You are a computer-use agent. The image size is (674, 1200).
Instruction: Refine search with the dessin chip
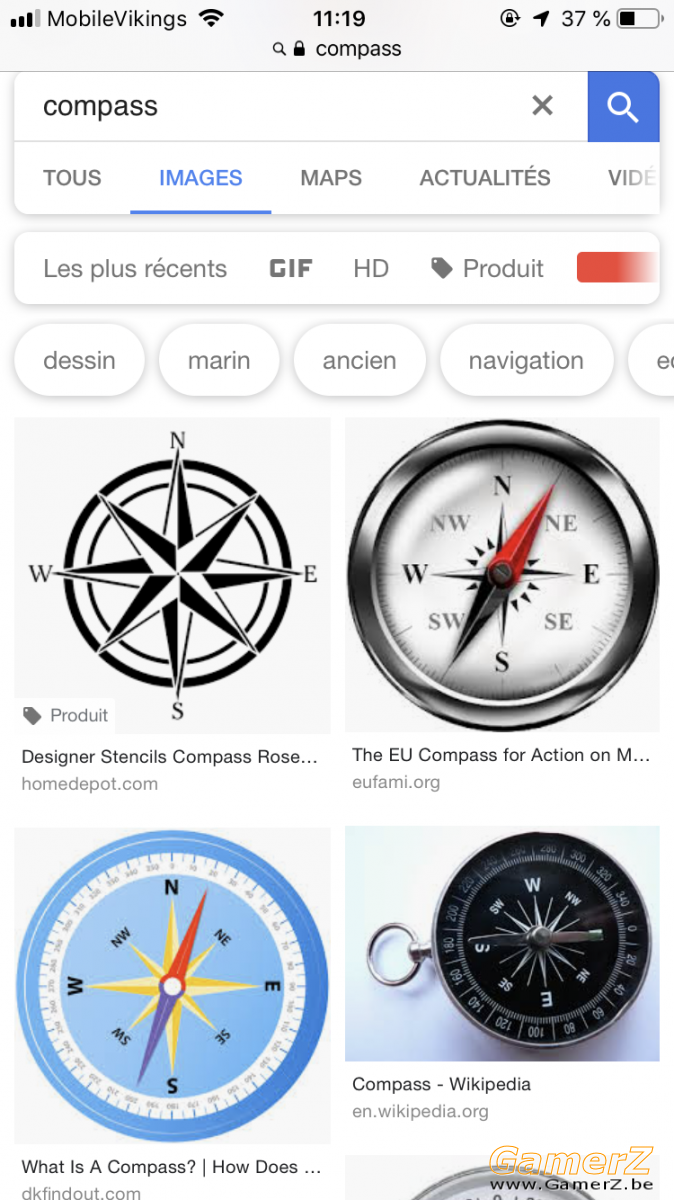79,360
